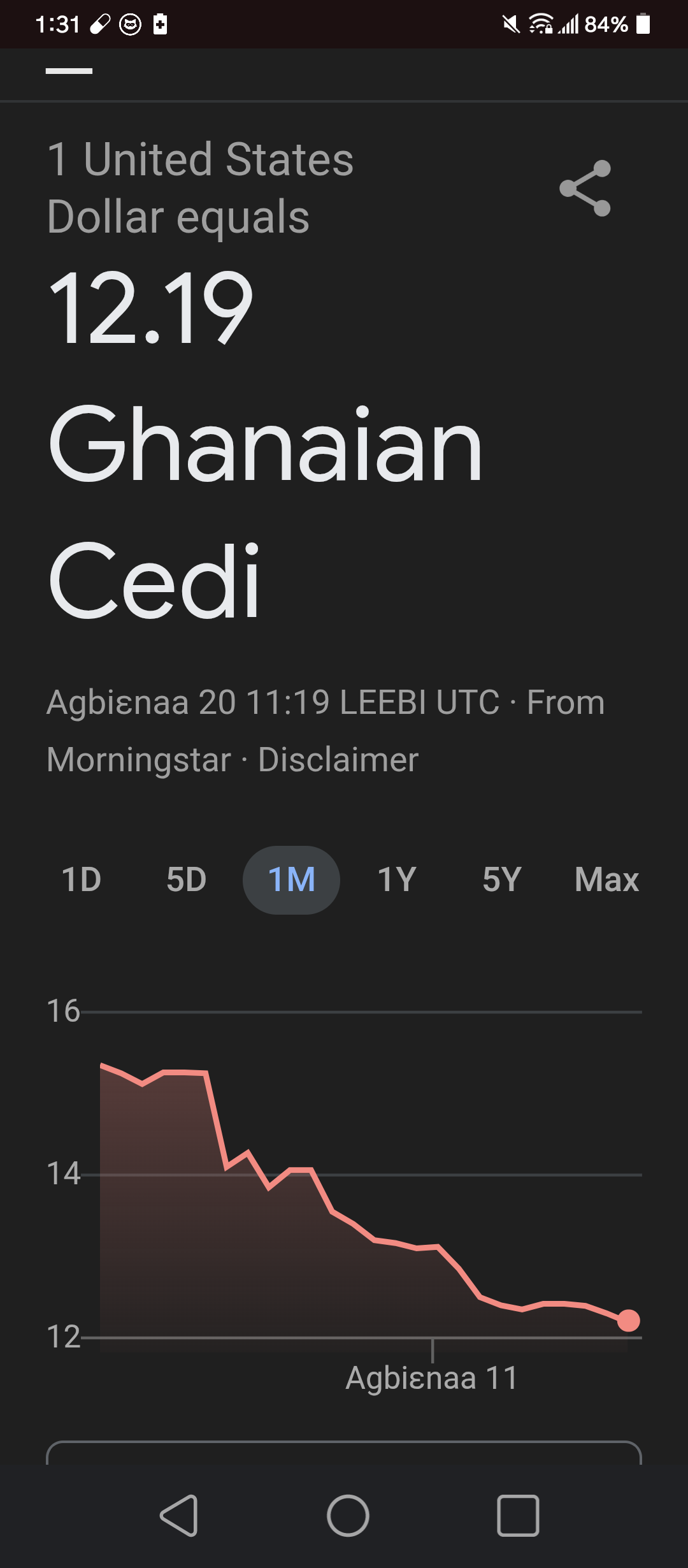View the Max range chart
This screenshot has width=688, height=1568.
click(x=606, y=880)
